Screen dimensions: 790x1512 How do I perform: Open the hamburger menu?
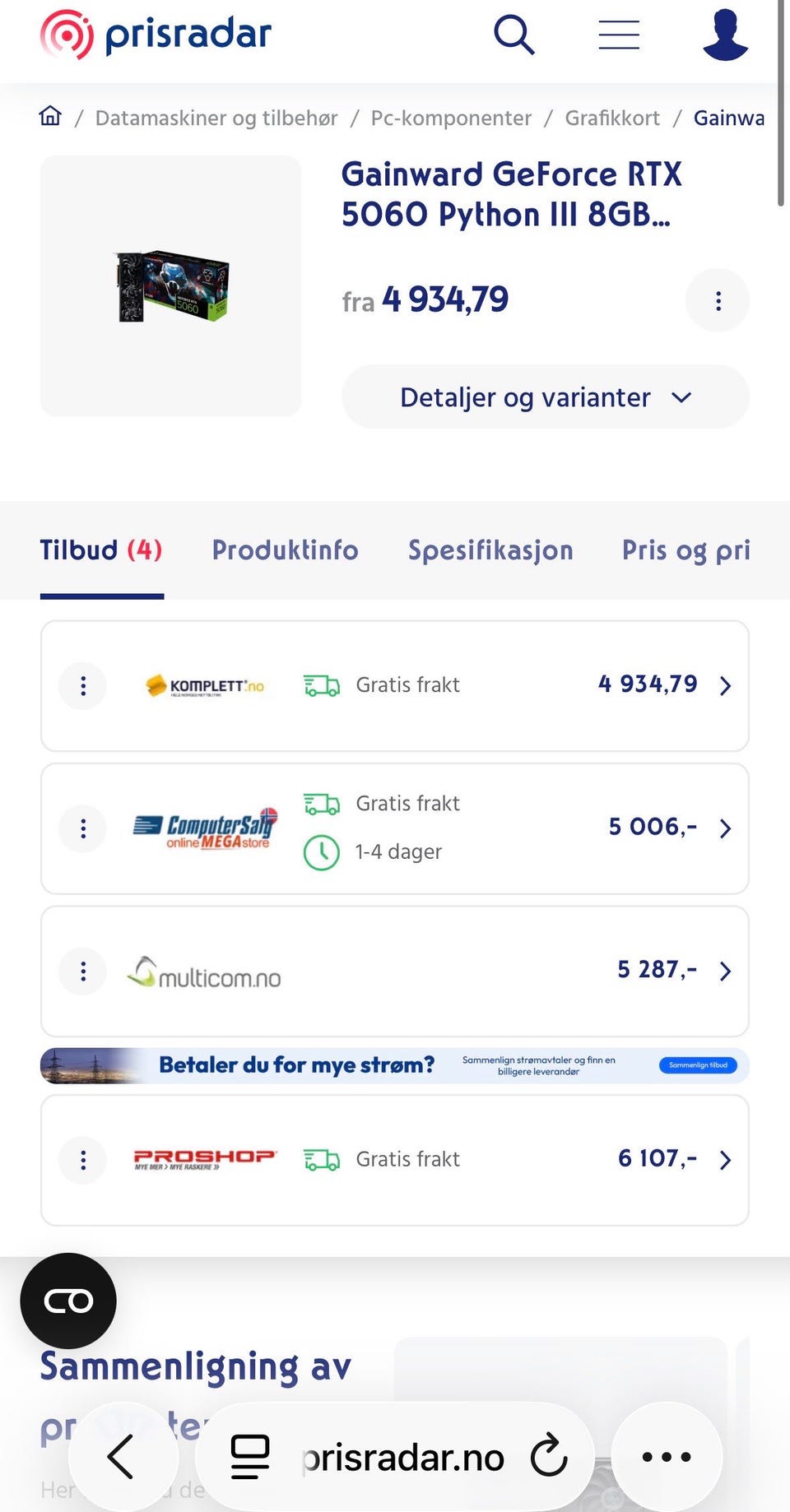(619, 34)
